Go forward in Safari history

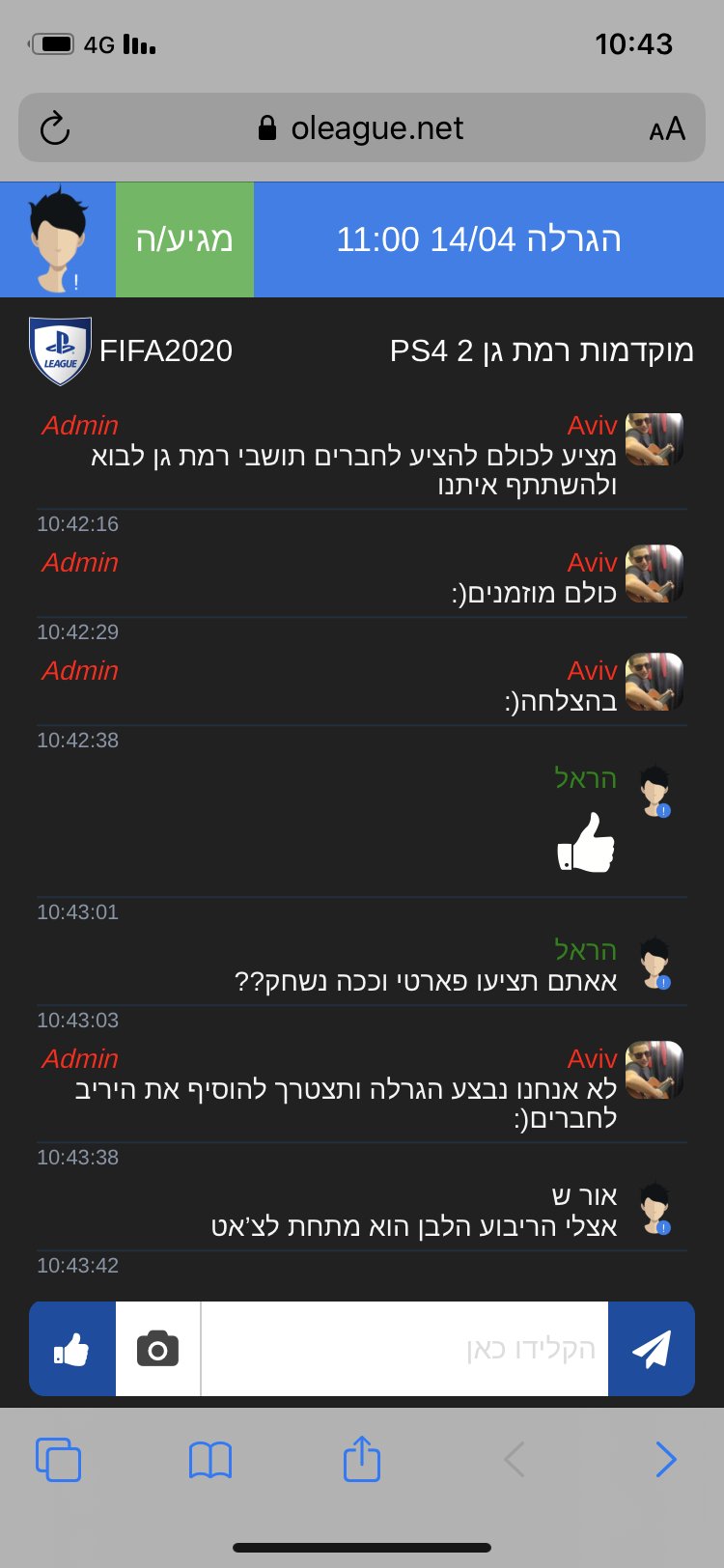[x=665, y=1459]
